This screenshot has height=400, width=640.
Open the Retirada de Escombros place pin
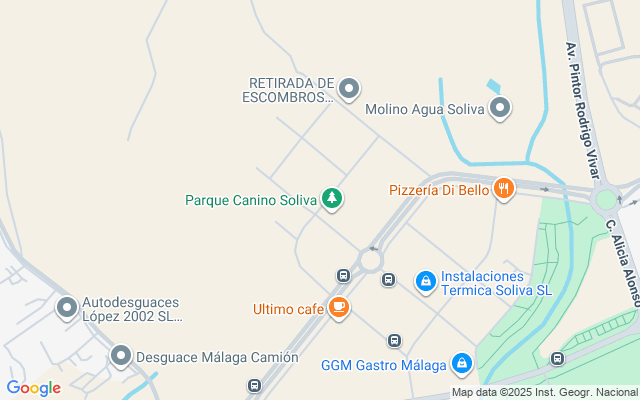[349, 90]
